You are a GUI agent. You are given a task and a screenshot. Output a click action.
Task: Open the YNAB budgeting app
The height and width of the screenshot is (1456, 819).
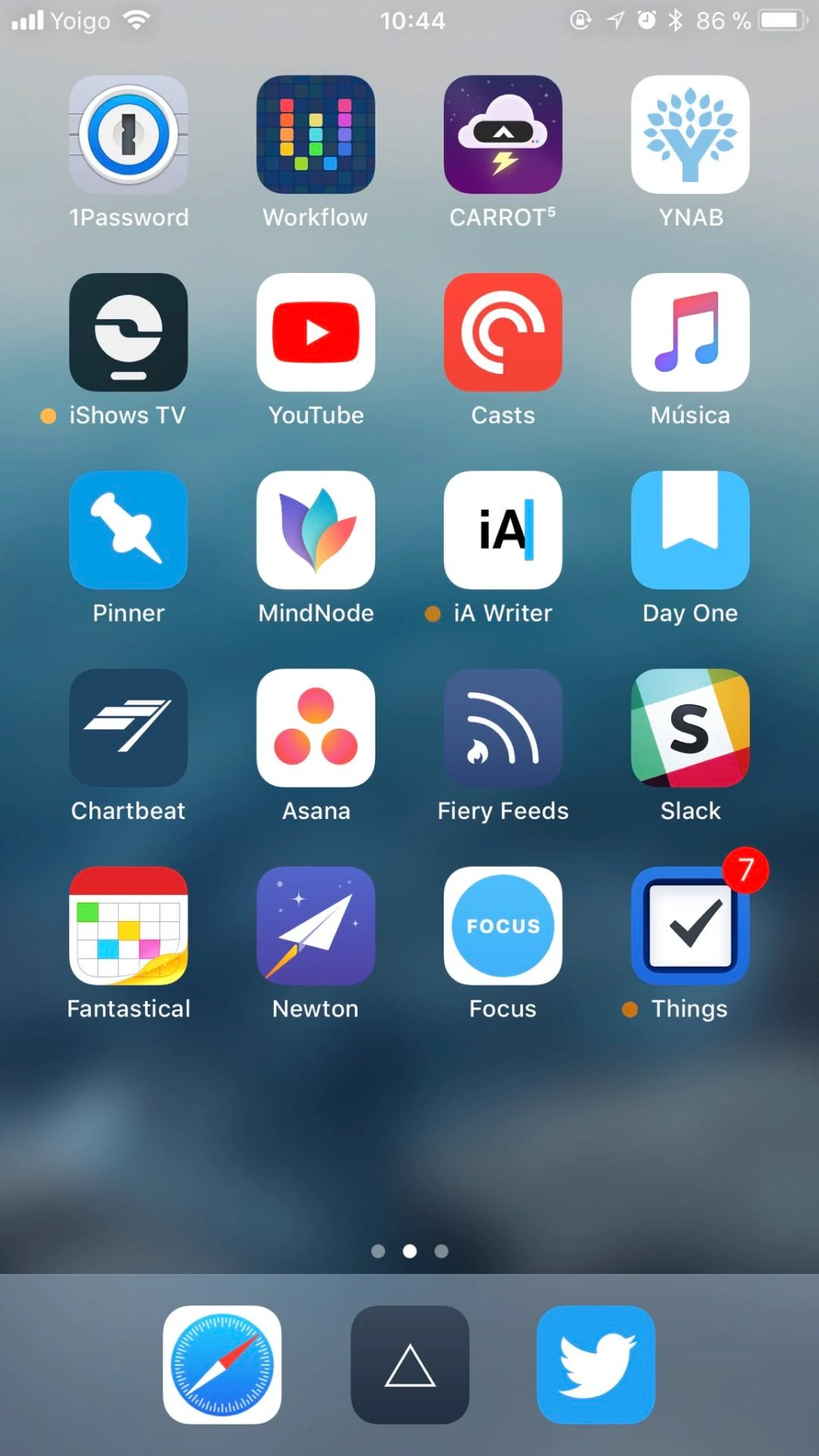point(690,134)
